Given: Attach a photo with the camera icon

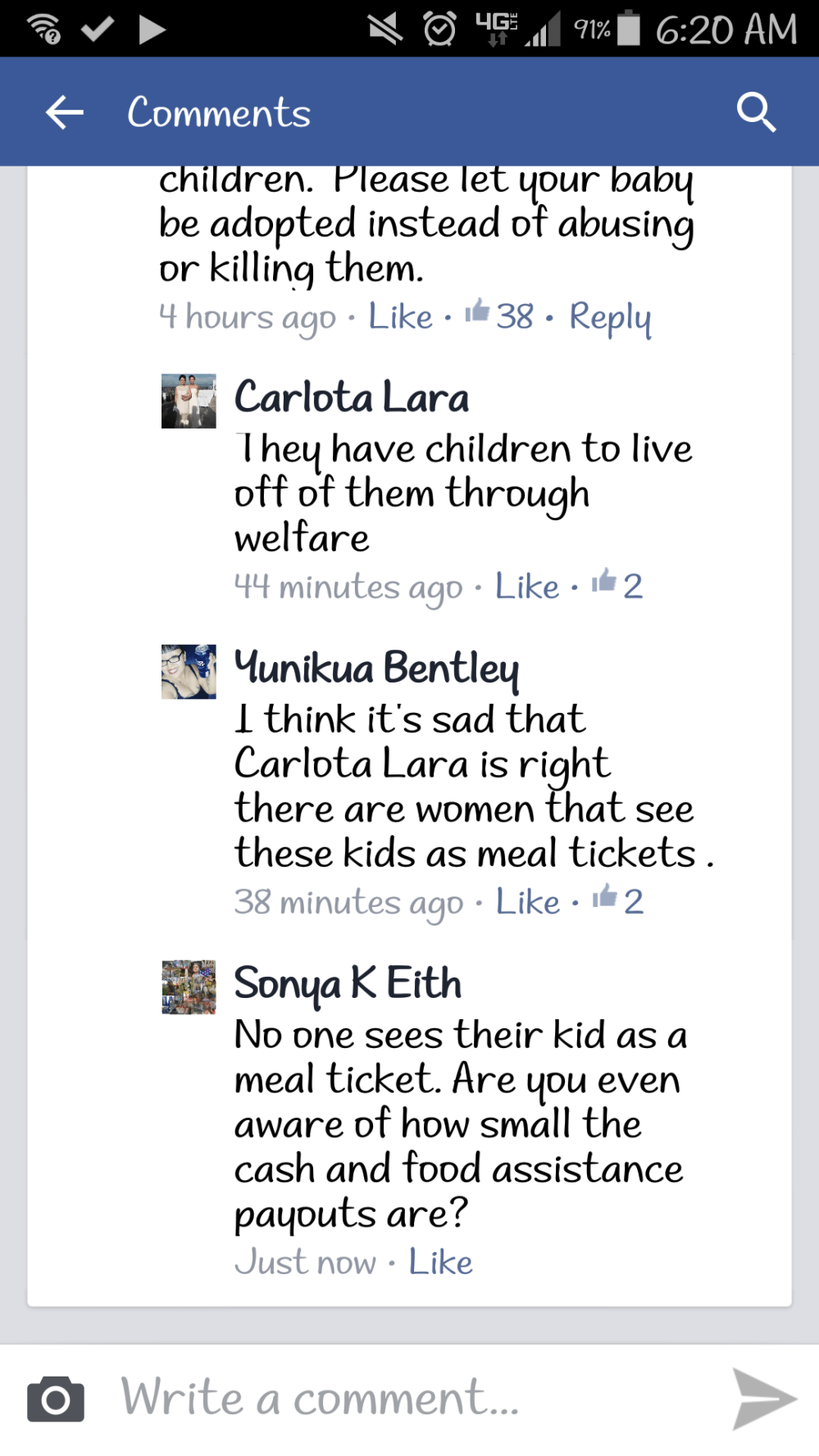Looking at the screenshot, I should (x=56, y=1399).
